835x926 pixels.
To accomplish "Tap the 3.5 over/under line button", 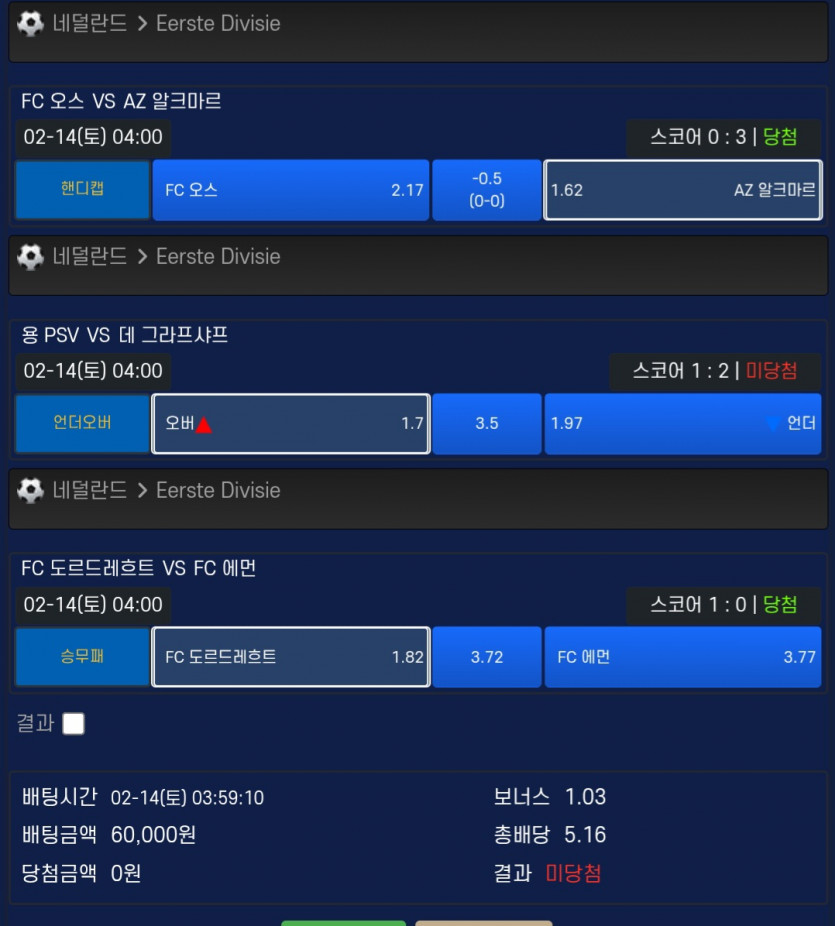I will click(487, 423).
